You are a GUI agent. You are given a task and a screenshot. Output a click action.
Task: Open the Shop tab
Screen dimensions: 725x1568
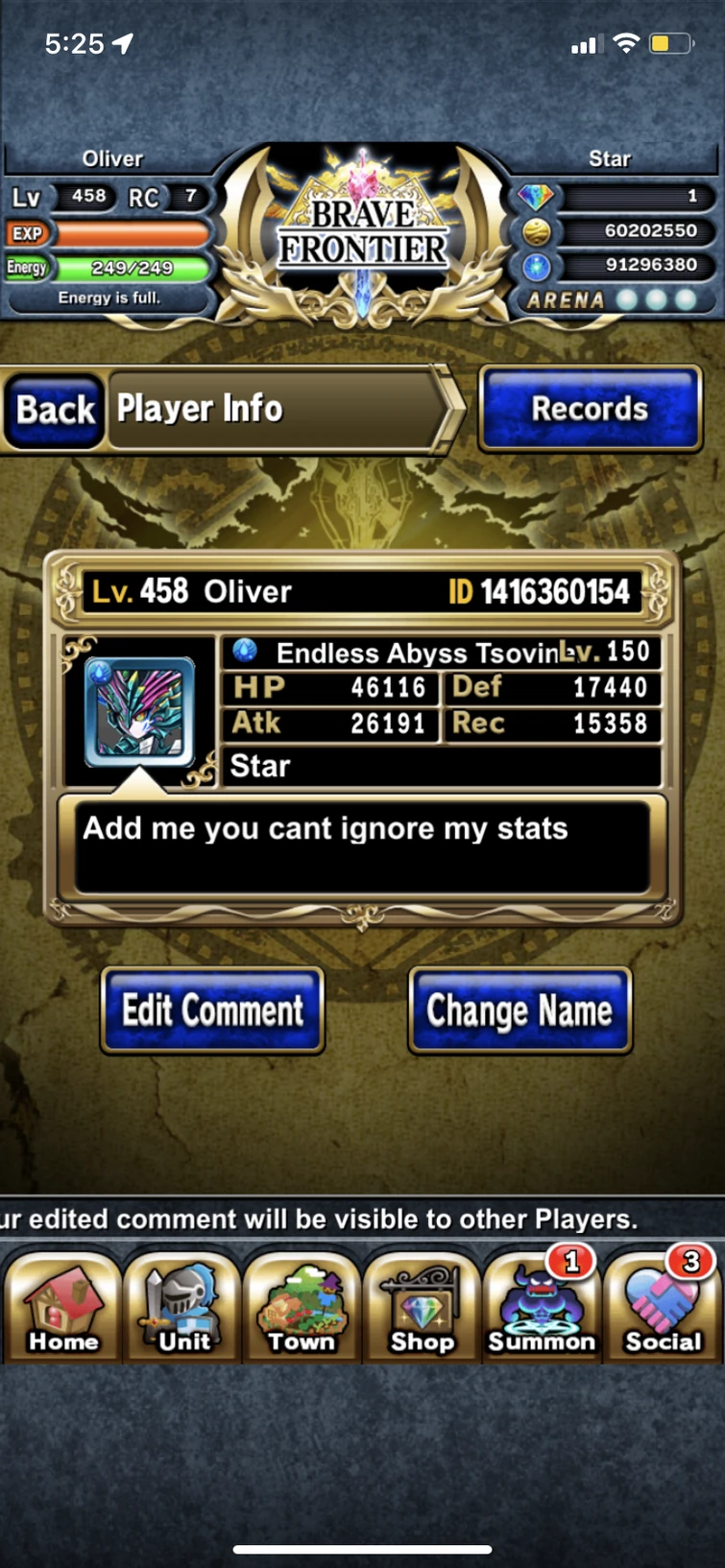[422, 1305]
